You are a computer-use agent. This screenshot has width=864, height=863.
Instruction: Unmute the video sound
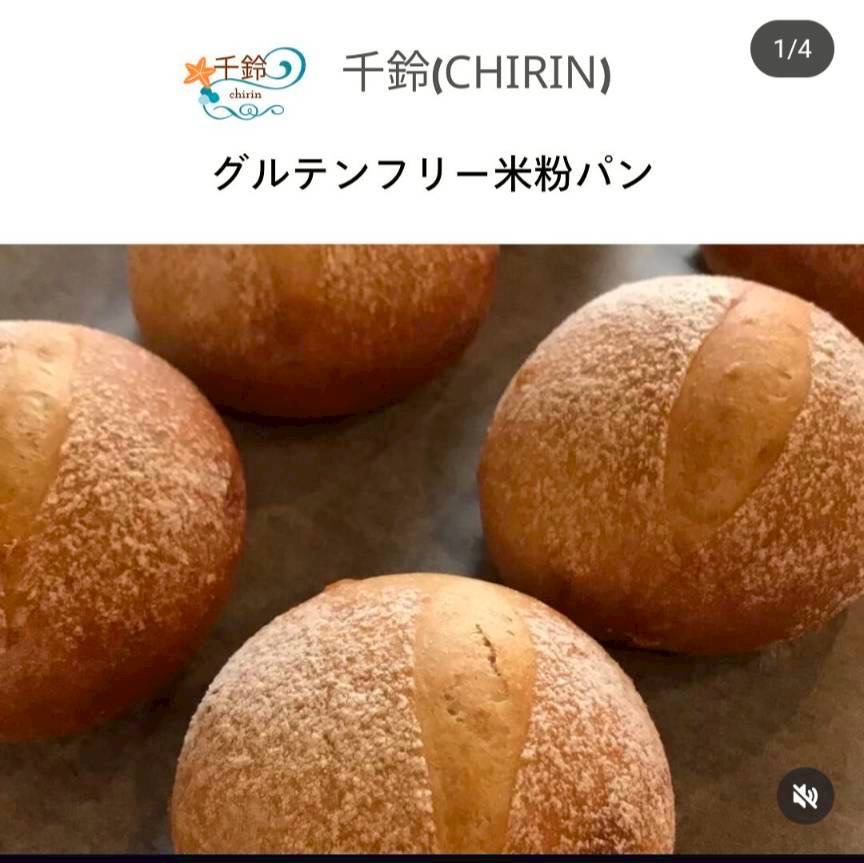point(805,796)
